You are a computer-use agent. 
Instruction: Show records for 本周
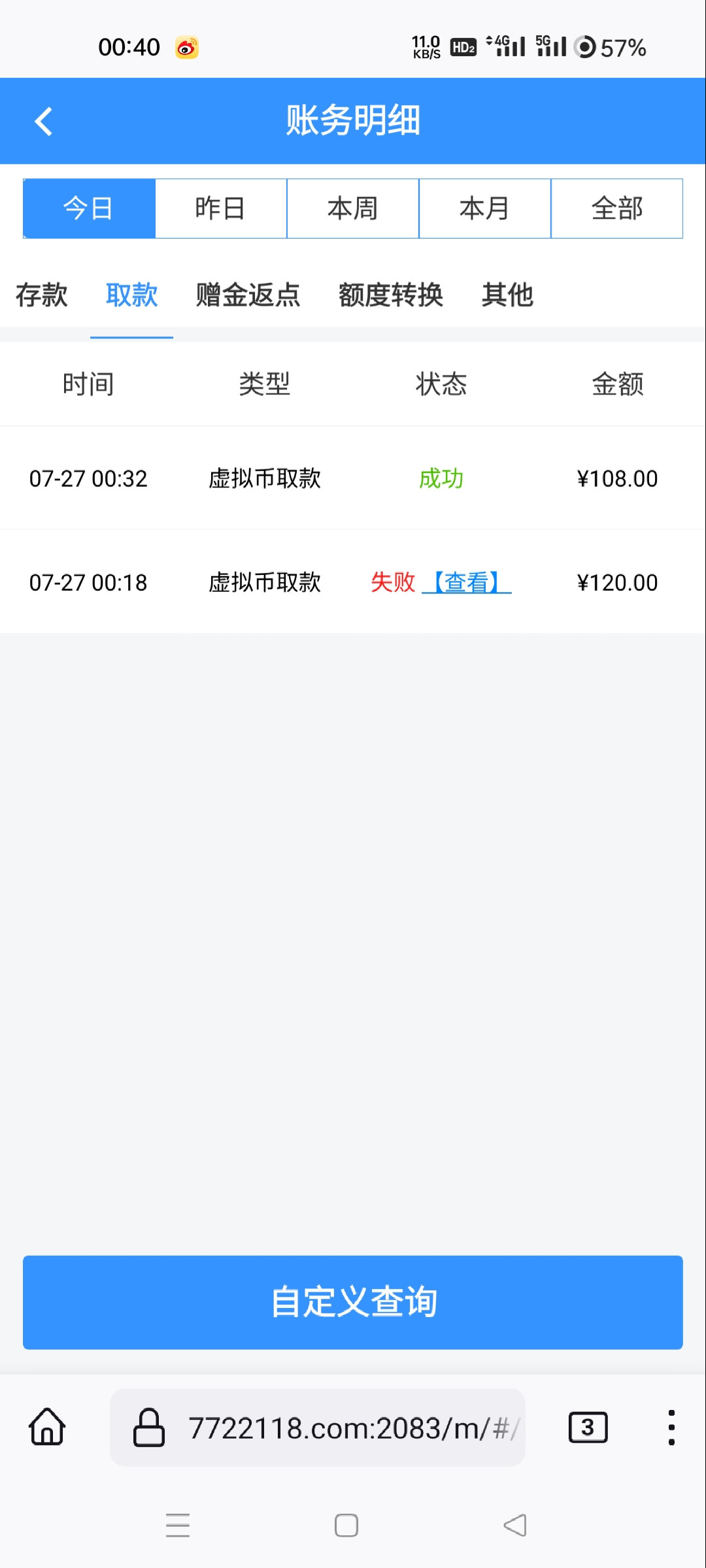pyautogui.click(x=353, y=208)
